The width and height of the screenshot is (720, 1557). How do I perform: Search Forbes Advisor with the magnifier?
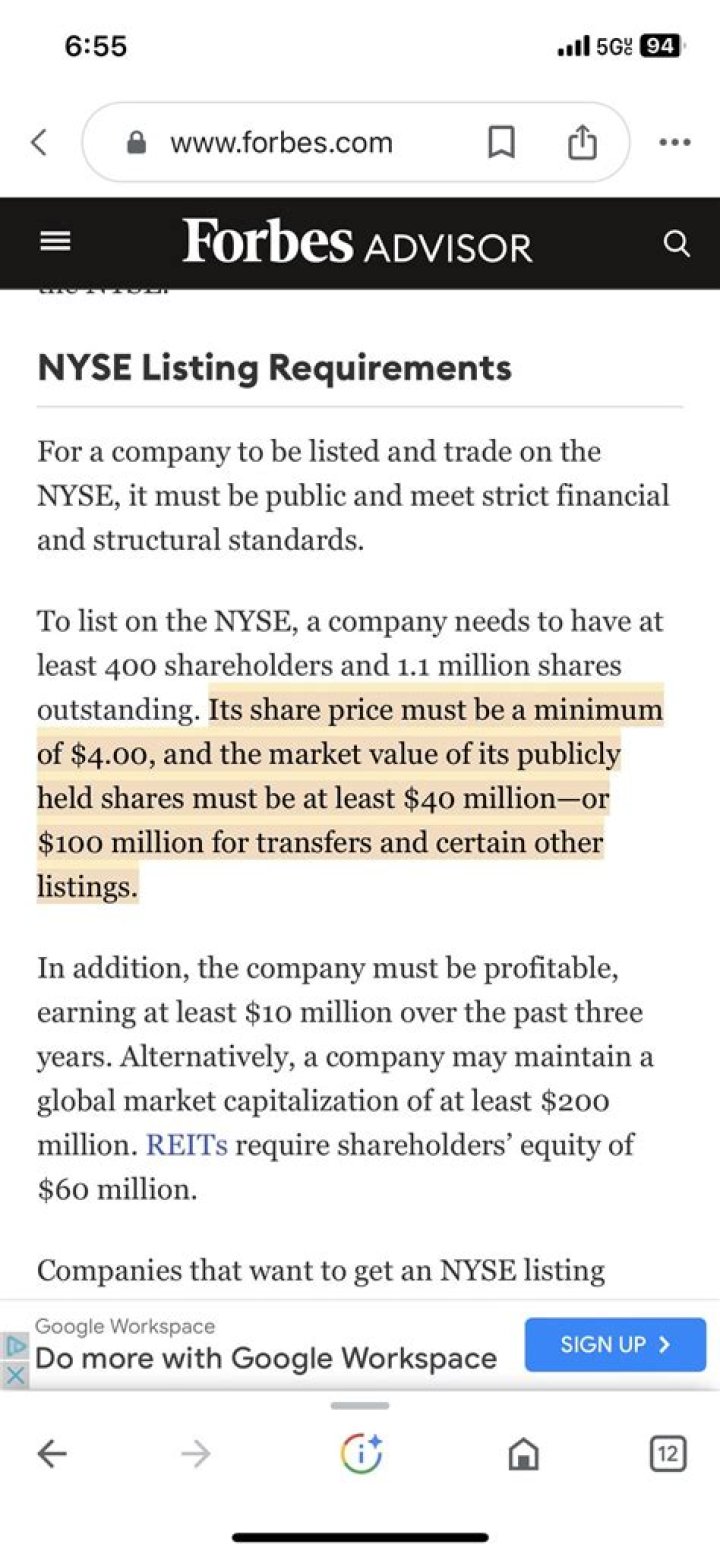tap(677, 244)
